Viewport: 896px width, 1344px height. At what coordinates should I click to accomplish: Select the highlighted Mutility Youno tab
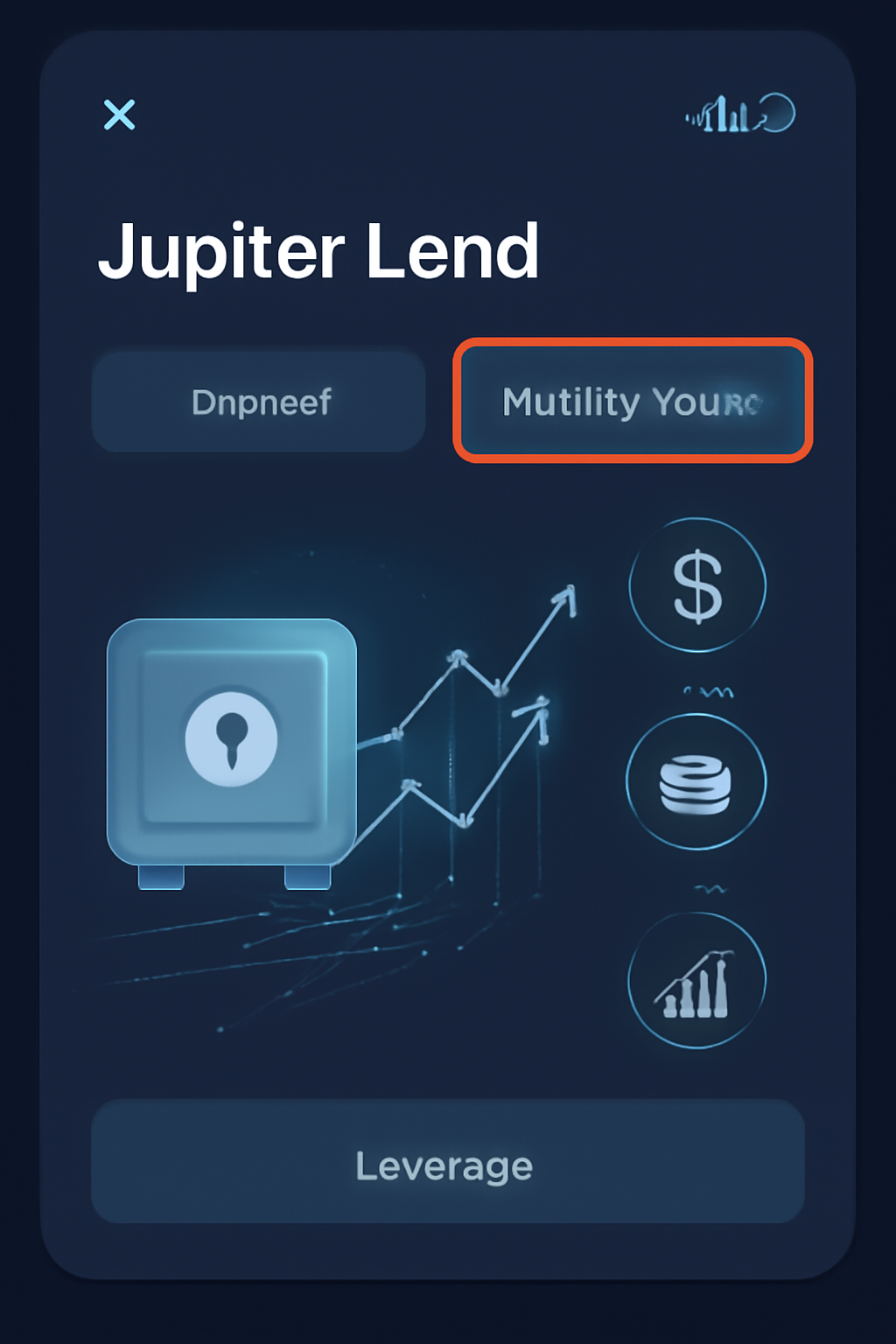632,401
